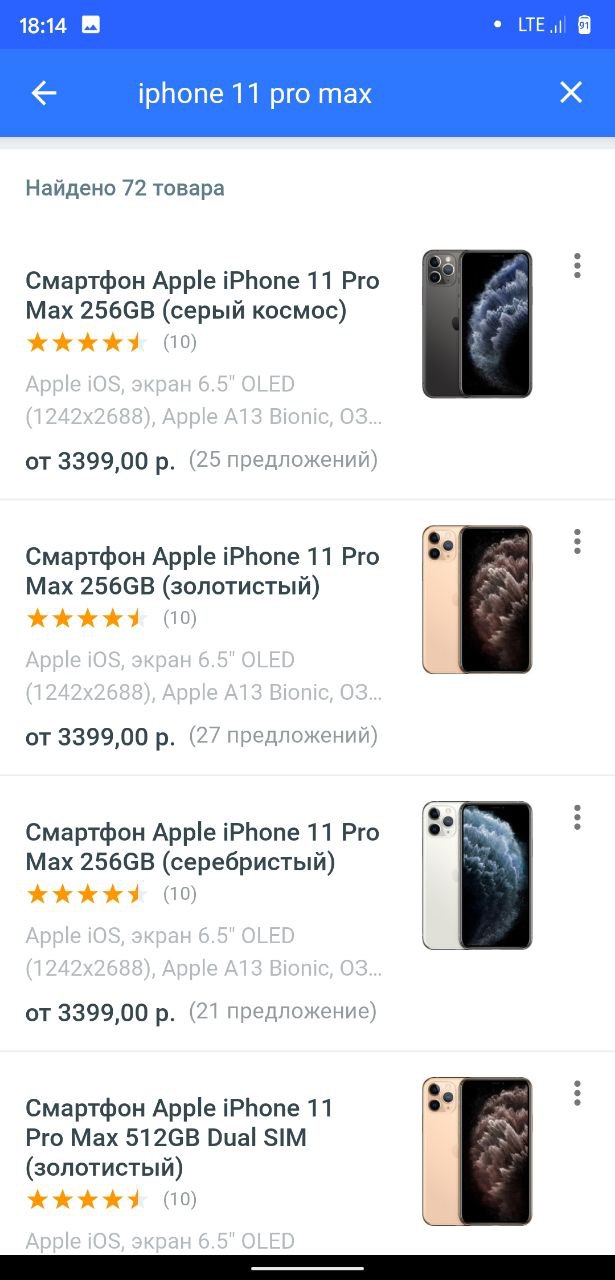This screenshot has width=615, height=1280.
Task: Open iPhone 11 Pro Max 512GB Dual SIM
Action: 307,1154
